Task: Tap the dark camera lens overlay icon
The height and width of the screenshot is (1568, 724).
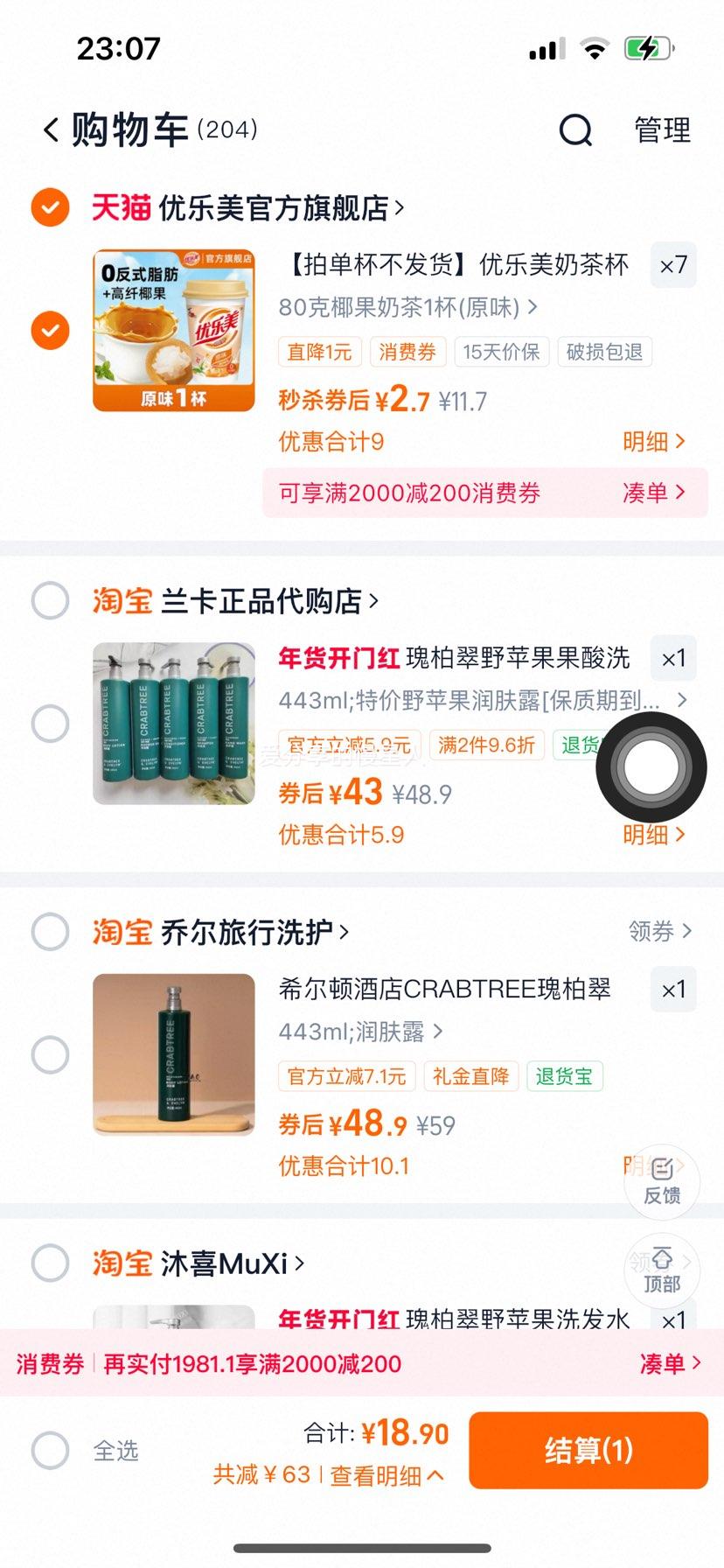Action: (x=651, y=767)
